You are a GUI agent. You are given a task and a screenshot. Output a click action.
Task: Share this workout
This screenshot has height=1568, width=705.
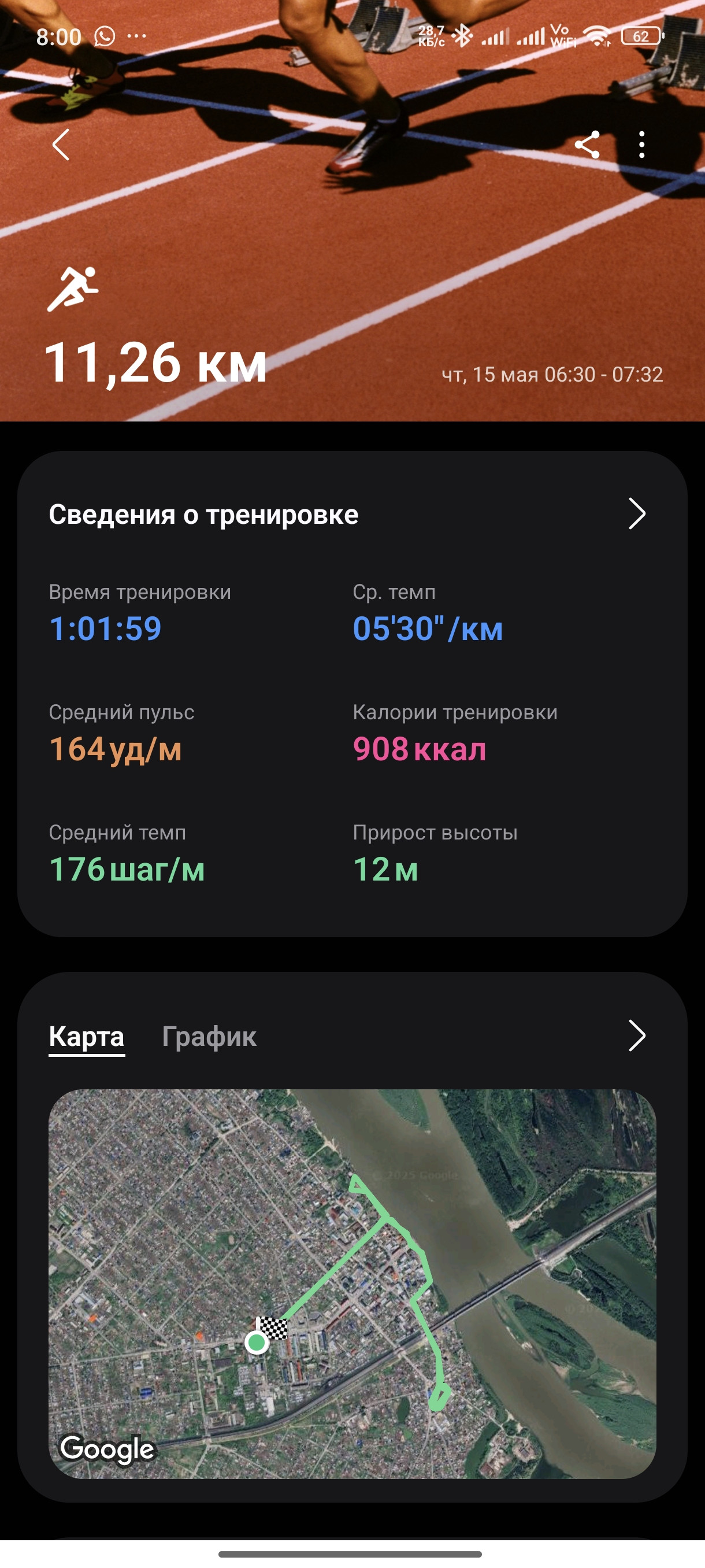tap(587, 145)
